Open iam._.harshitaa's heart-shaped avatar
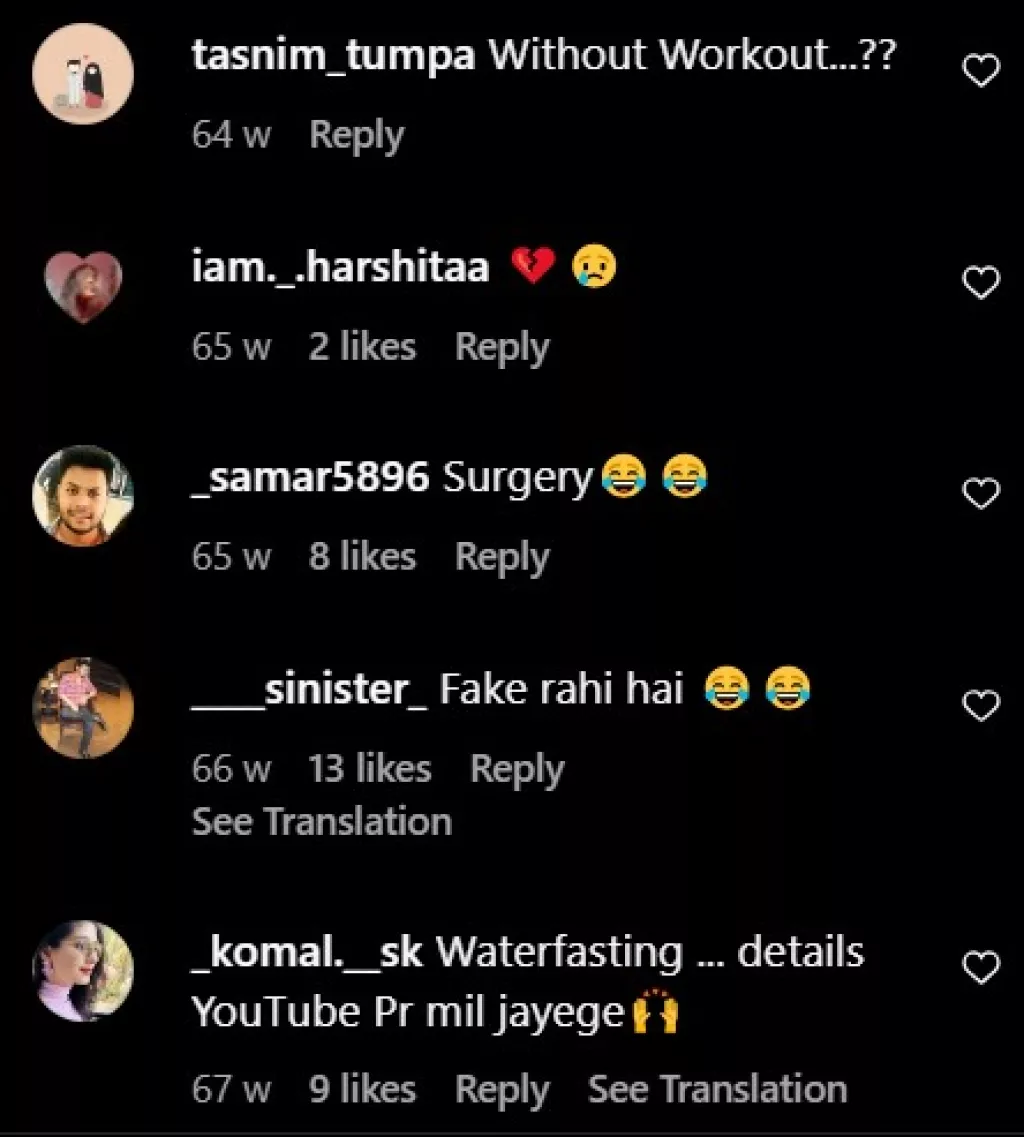Image resolution: width=1024 pixels, height=1137 pixels. (x=83, y=286)
